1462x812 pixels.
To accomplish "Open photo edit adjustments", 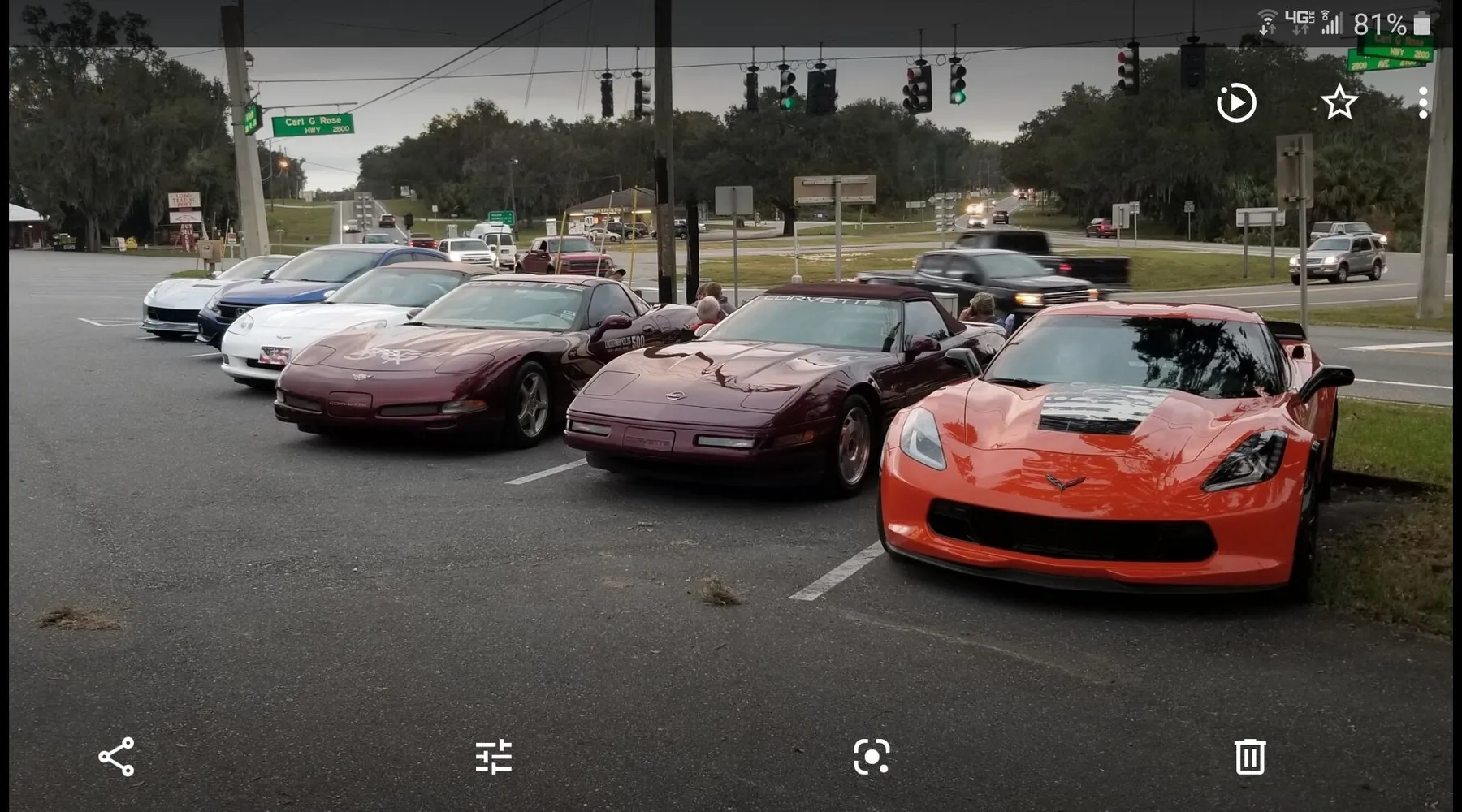I will pyautogui.click(x=493, y=757).
